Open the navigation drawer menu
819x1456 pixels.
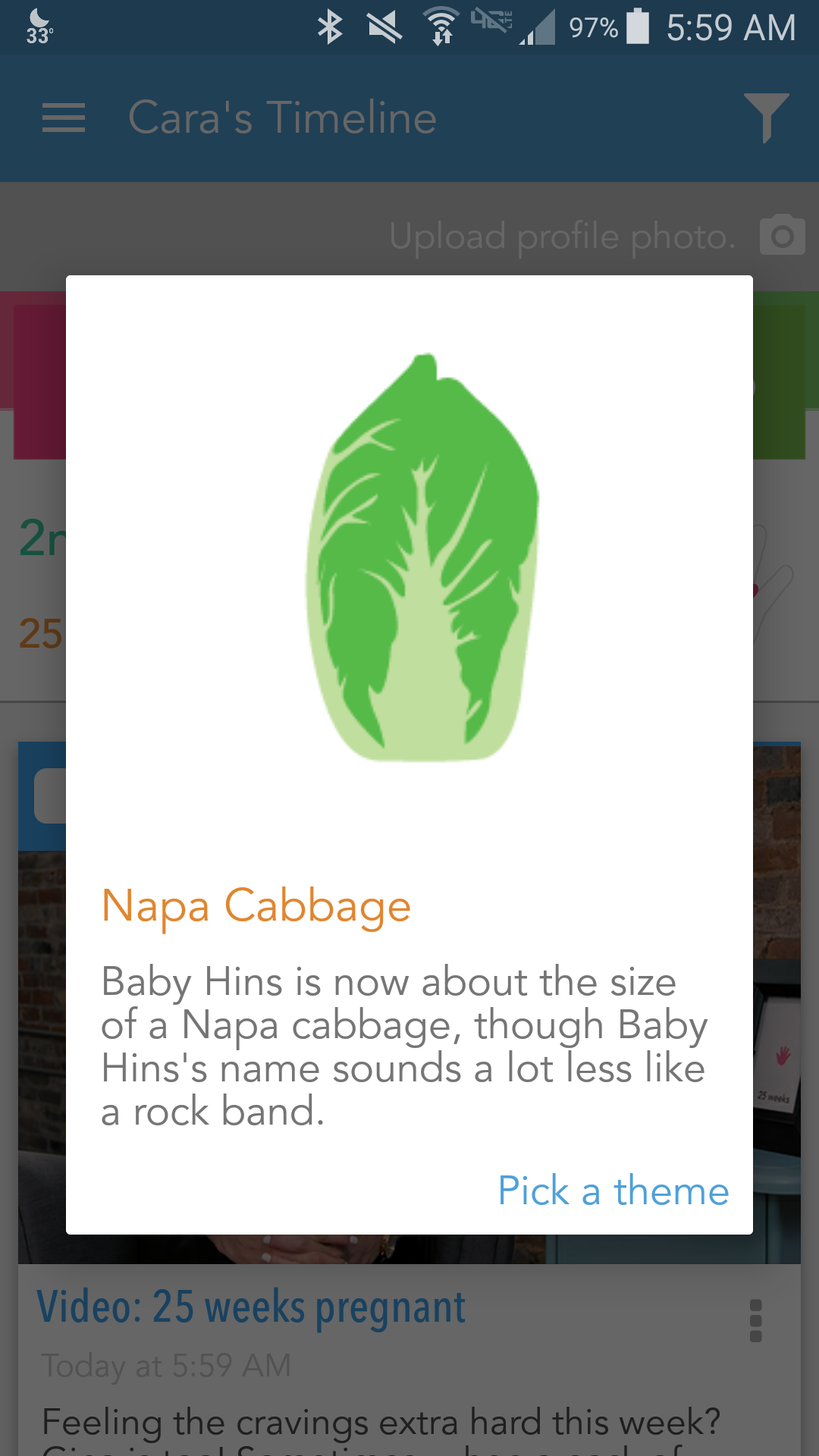(x=64, y=118)
